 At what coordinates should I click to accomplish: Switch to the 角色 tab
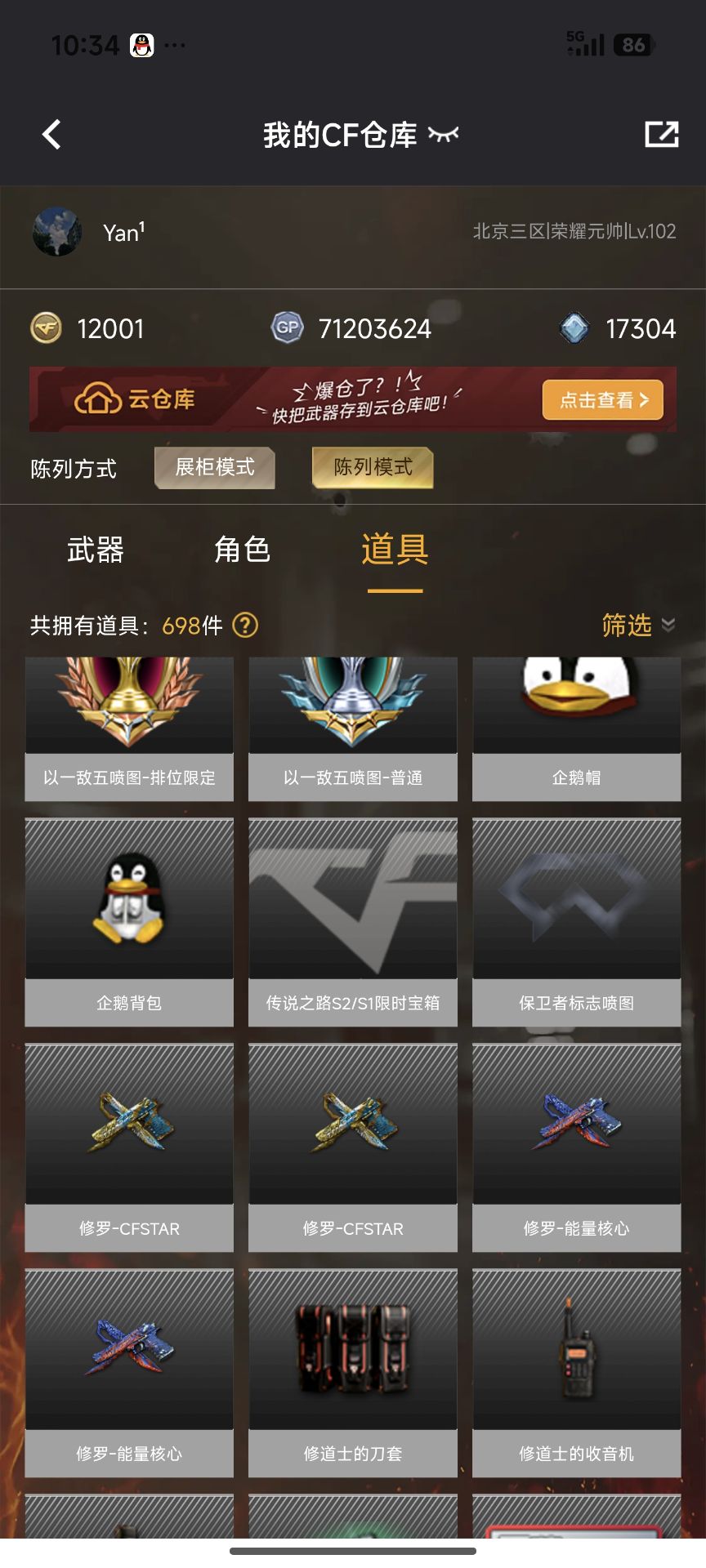point(242,550)
